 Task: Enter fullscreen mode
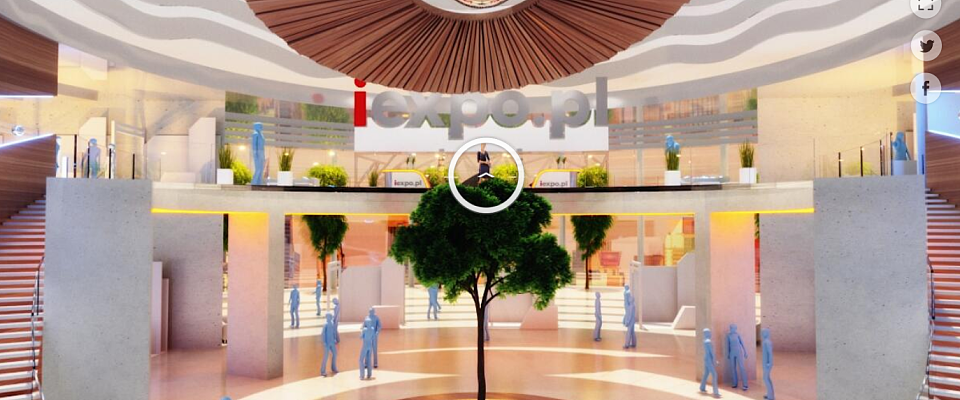point(925,5)
